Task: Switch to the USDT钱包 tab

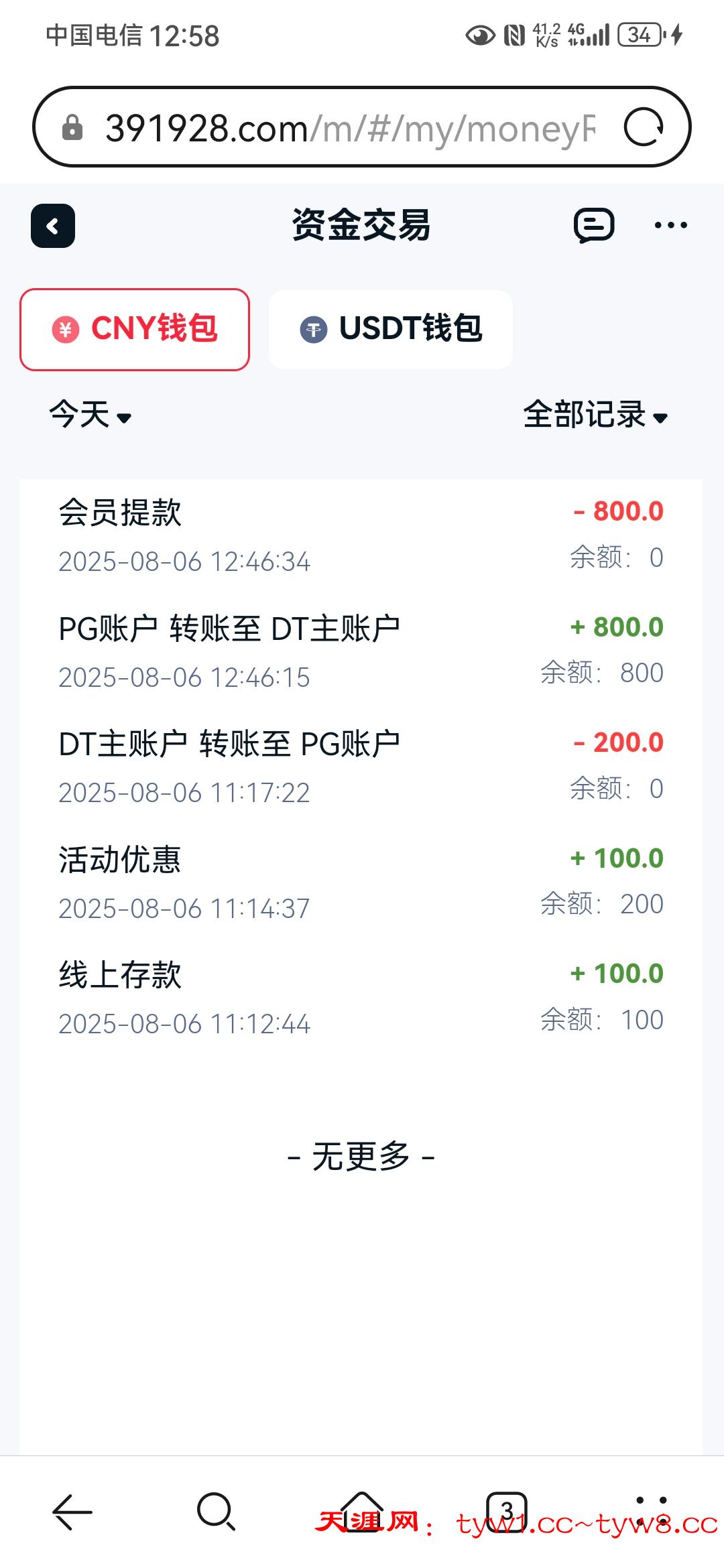Action: [391, 330]
